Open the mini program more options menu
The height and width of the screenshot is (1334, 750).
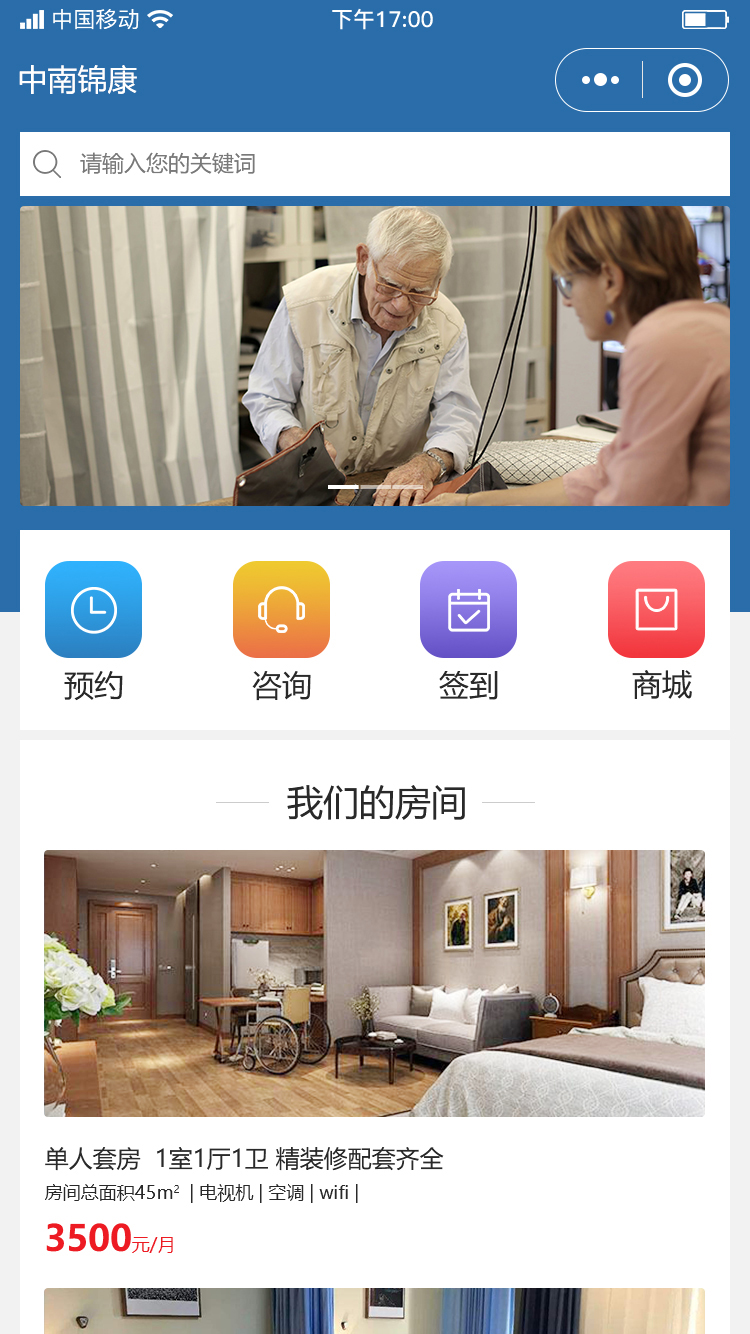(600, 80)
